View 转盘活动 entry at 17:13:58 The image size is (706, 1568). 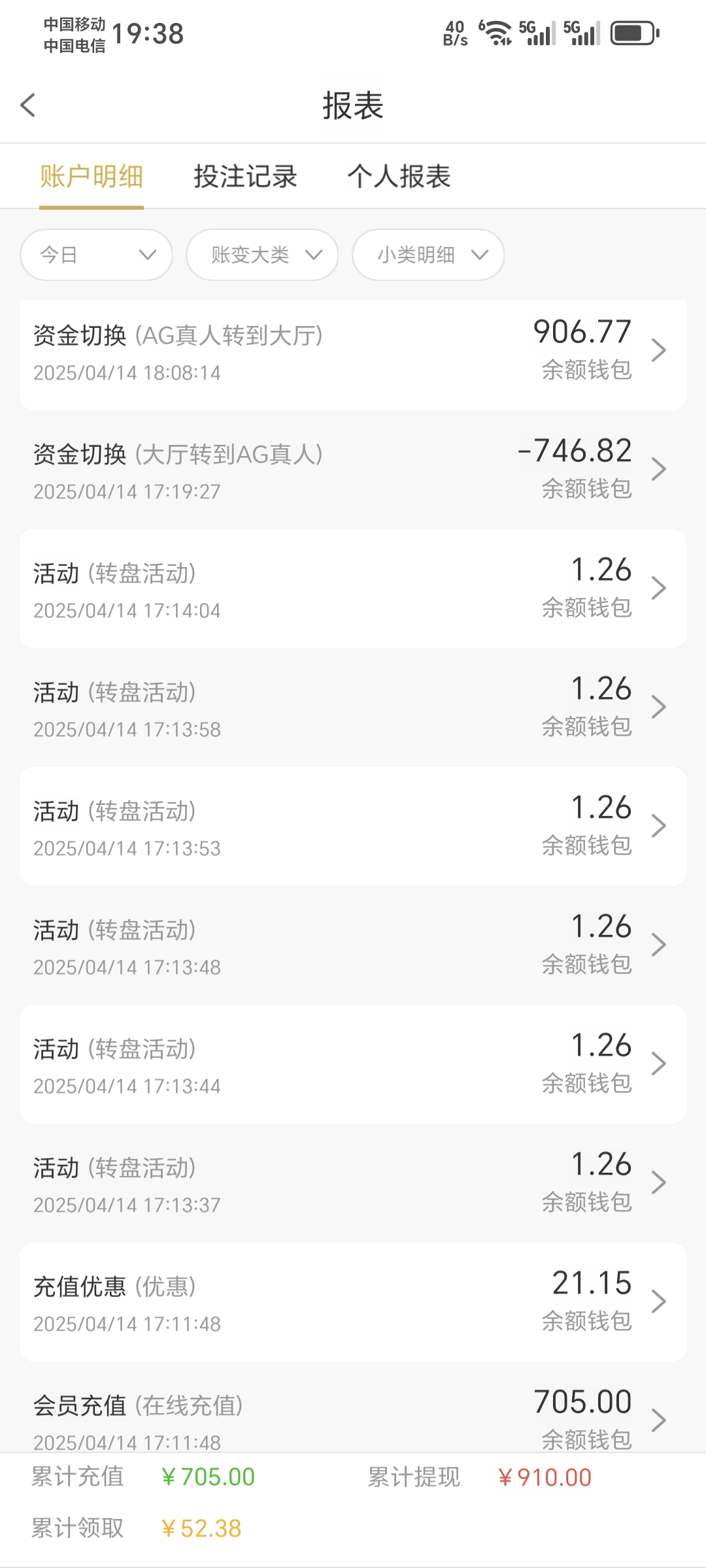tap(353, 708)
